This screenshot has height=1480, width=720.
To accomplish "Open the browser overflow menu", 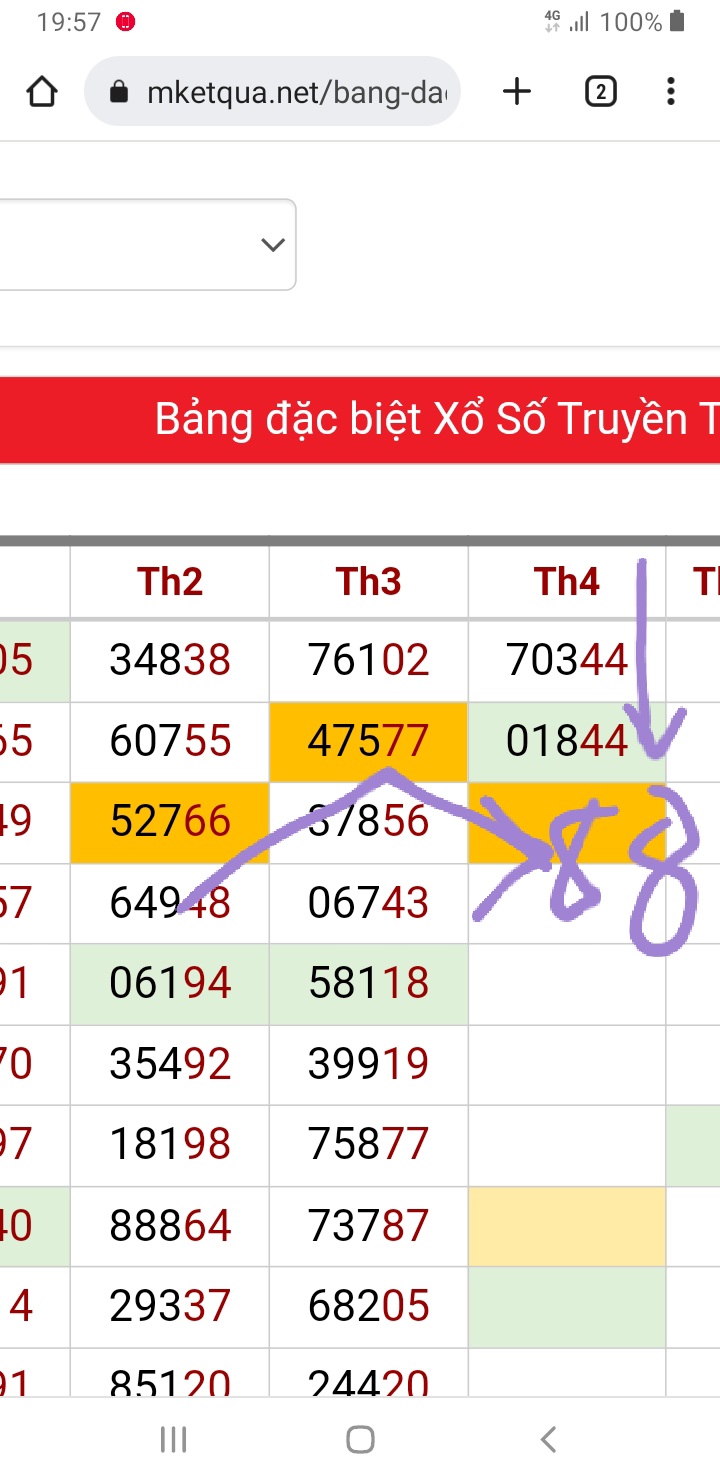I will click(x=670, y=92).
